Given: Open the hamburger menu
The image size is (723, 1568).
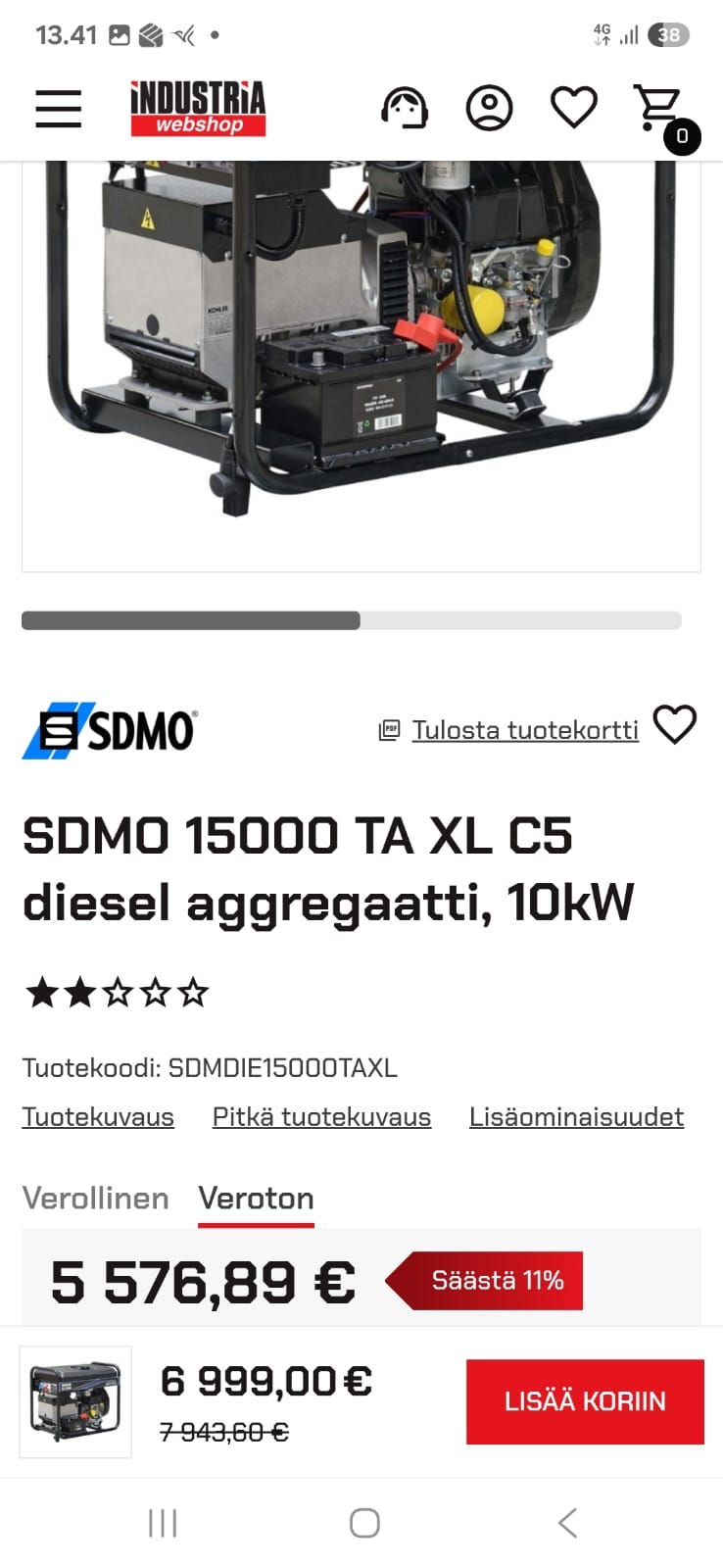Looking at the screenshot, I should (59, 108).
